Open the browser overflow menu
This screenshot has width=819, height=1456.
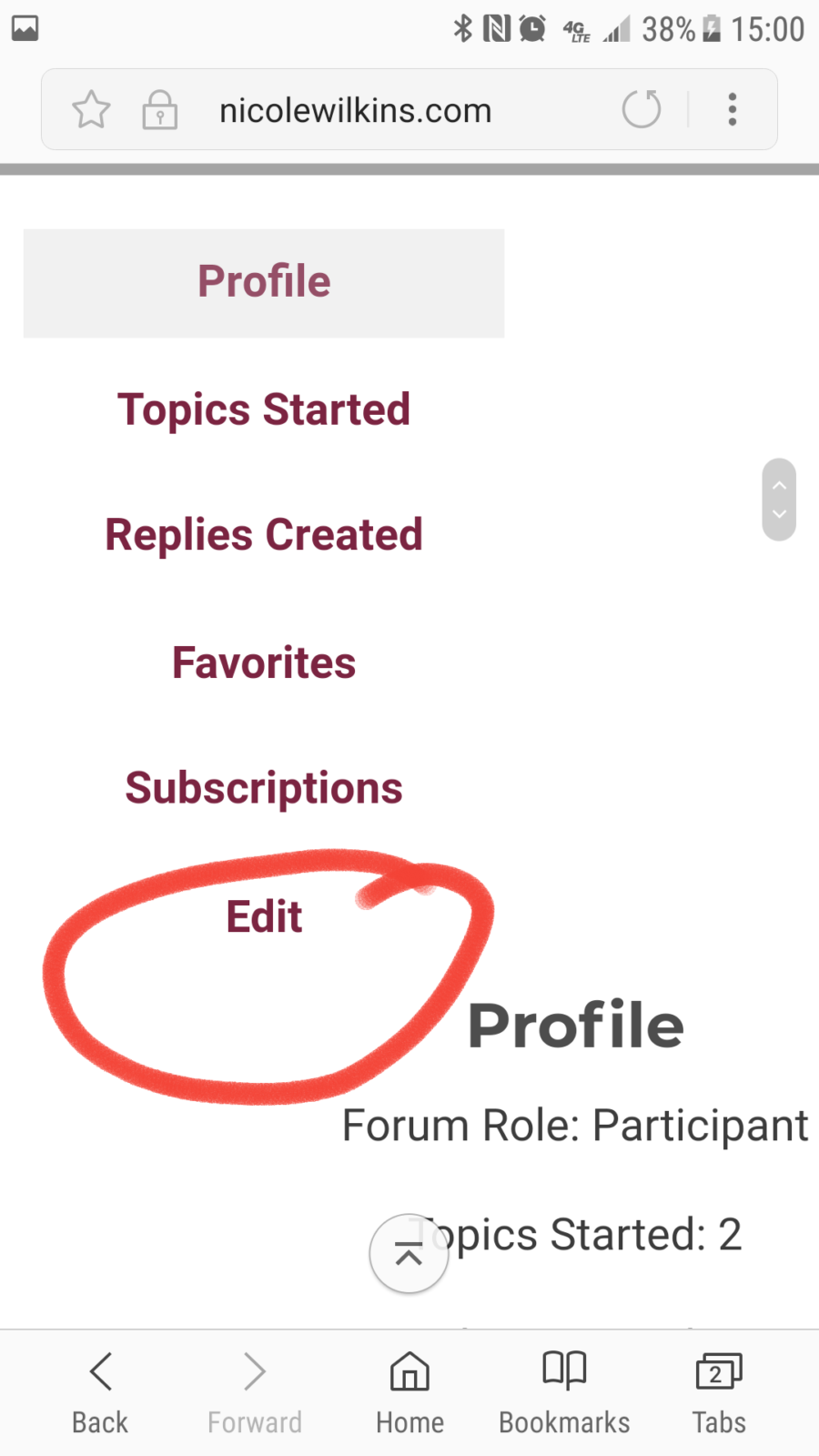pyautogui.click(x=733, y=110)
